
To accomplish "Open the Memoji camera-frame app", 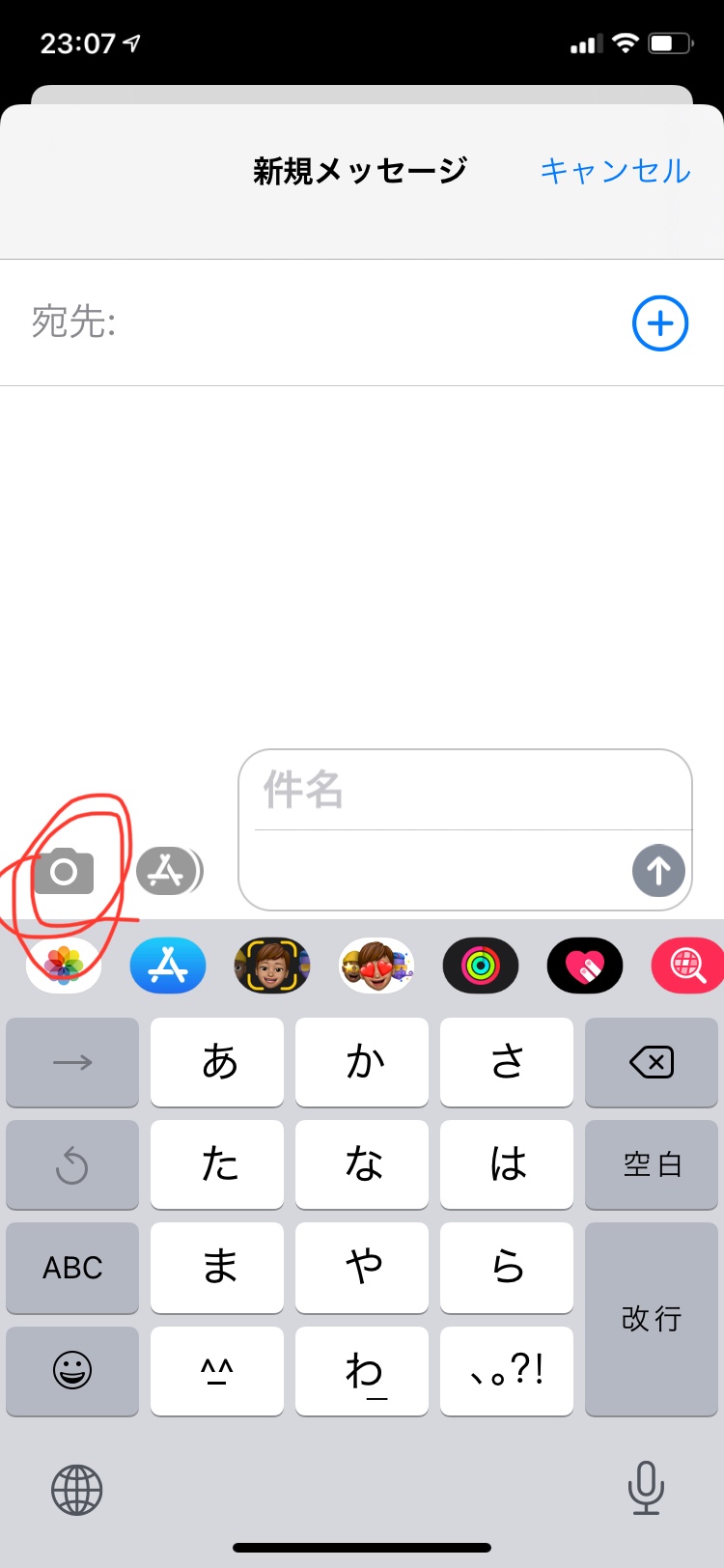I will pyautogui.click(x=272, y=966).
